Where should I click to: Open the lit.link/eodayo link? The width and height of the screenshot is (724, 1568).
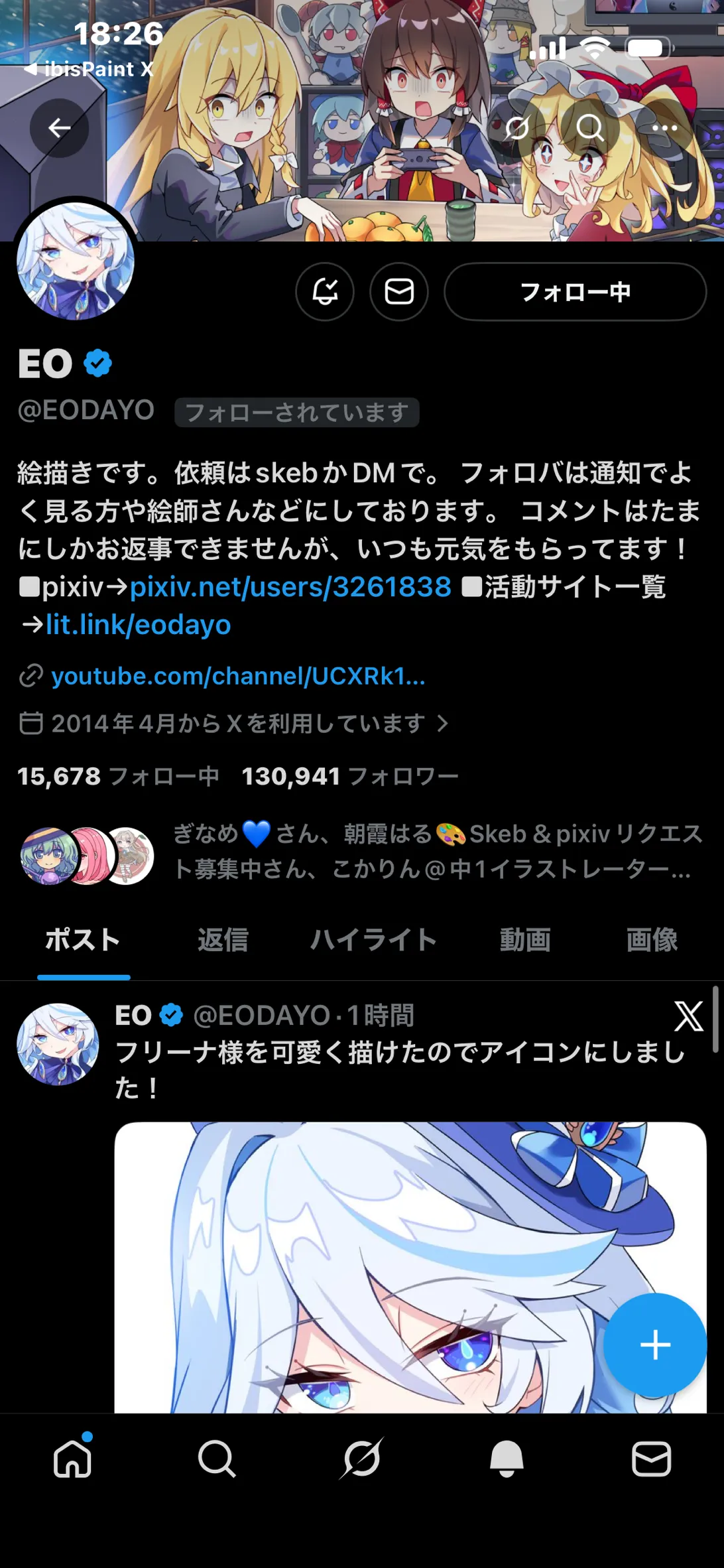139,625
